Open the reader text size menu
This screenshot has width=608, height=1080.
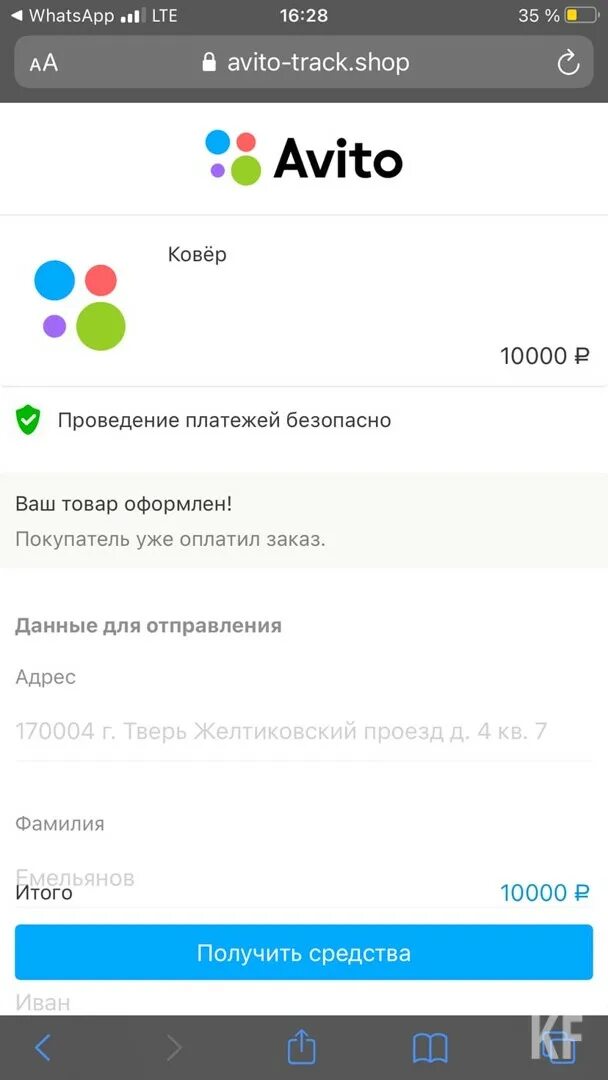[44, 63]
